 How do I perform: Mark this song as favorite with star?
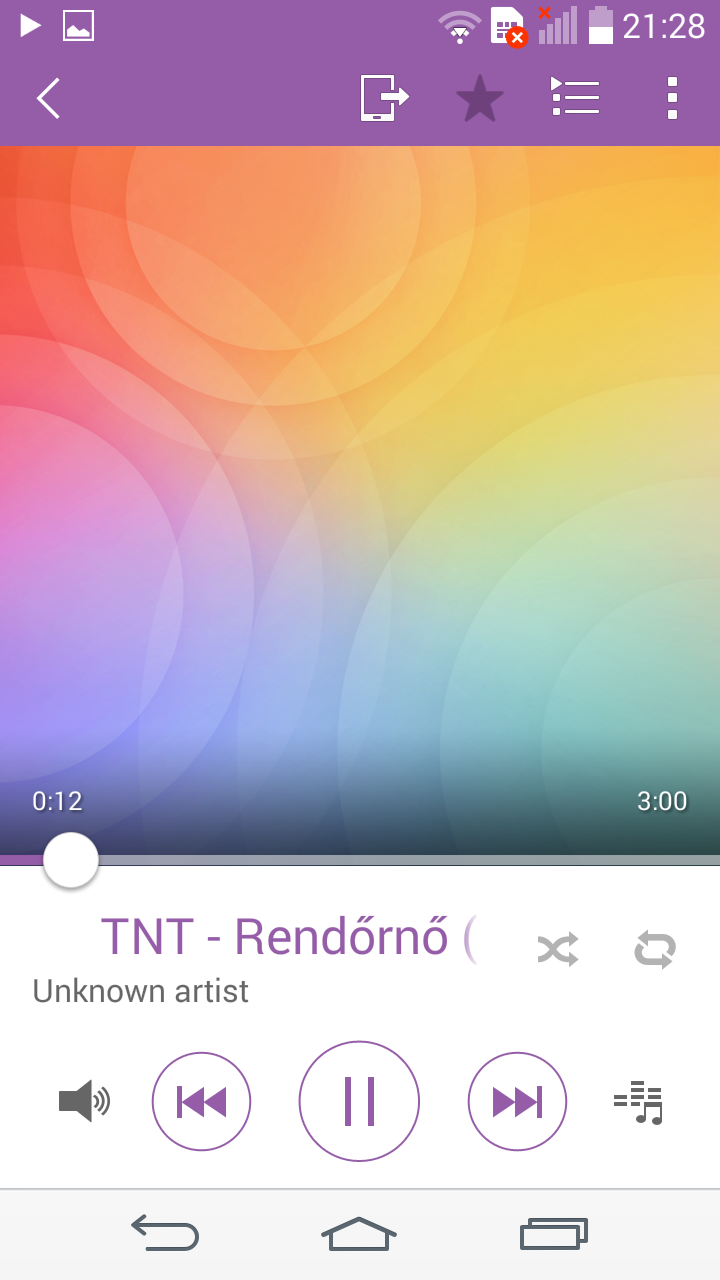(480, 99)
